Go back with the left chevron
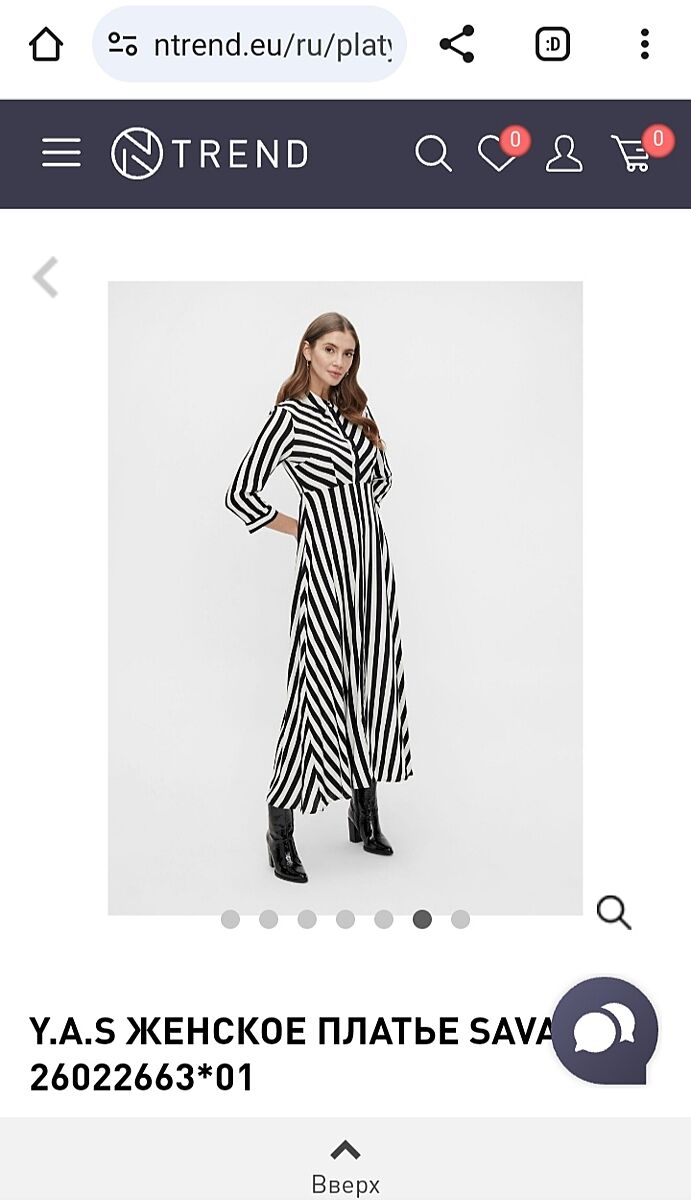 tap(46, 277)
